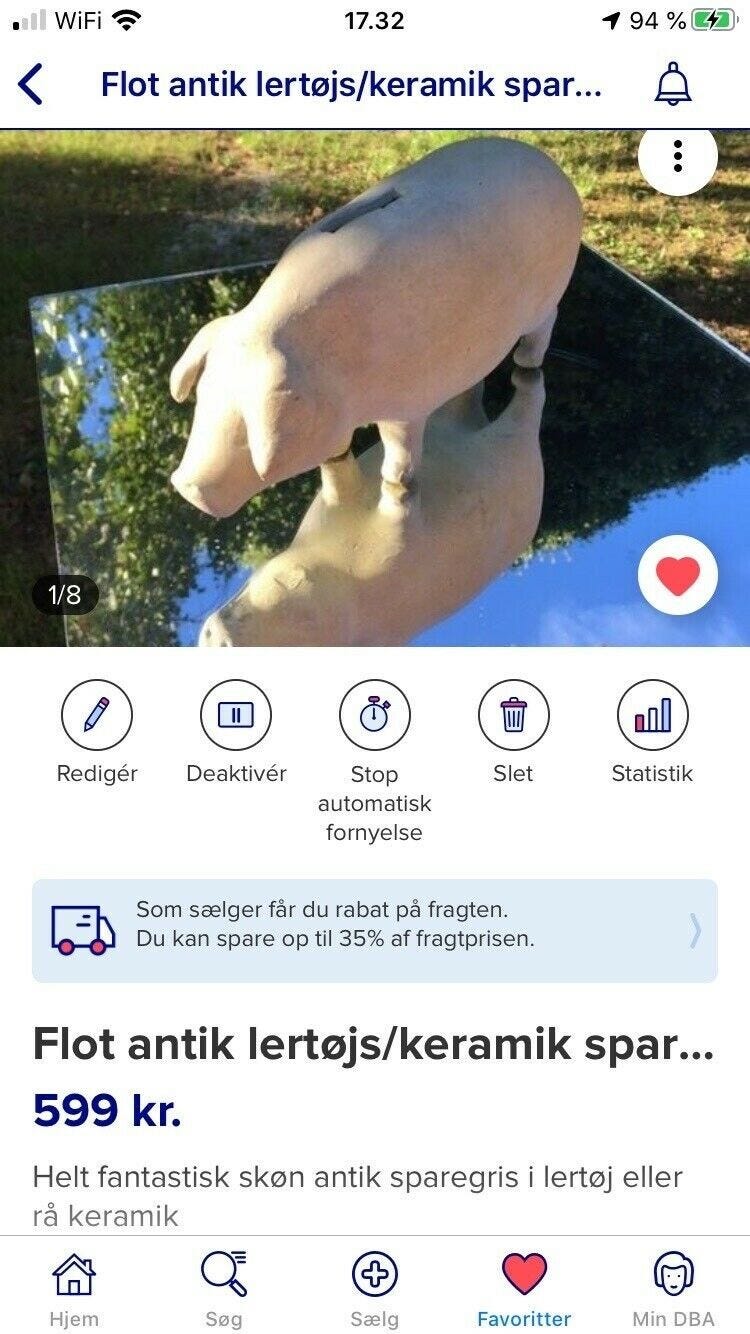Go to the Min DBA tab
Image resolution: width=750 pixels, height=1334 pixels.
click(674, 1289)
